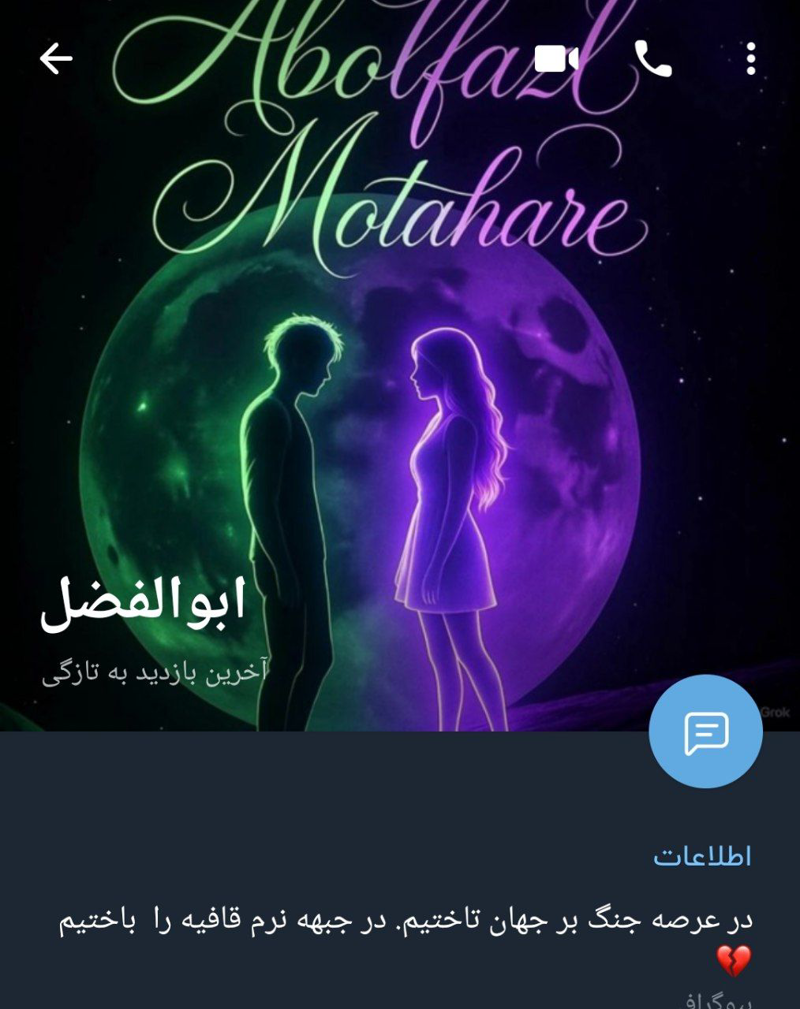View the profile photo in full
The height and width of the screenshot is (1009, 800).
400,400
